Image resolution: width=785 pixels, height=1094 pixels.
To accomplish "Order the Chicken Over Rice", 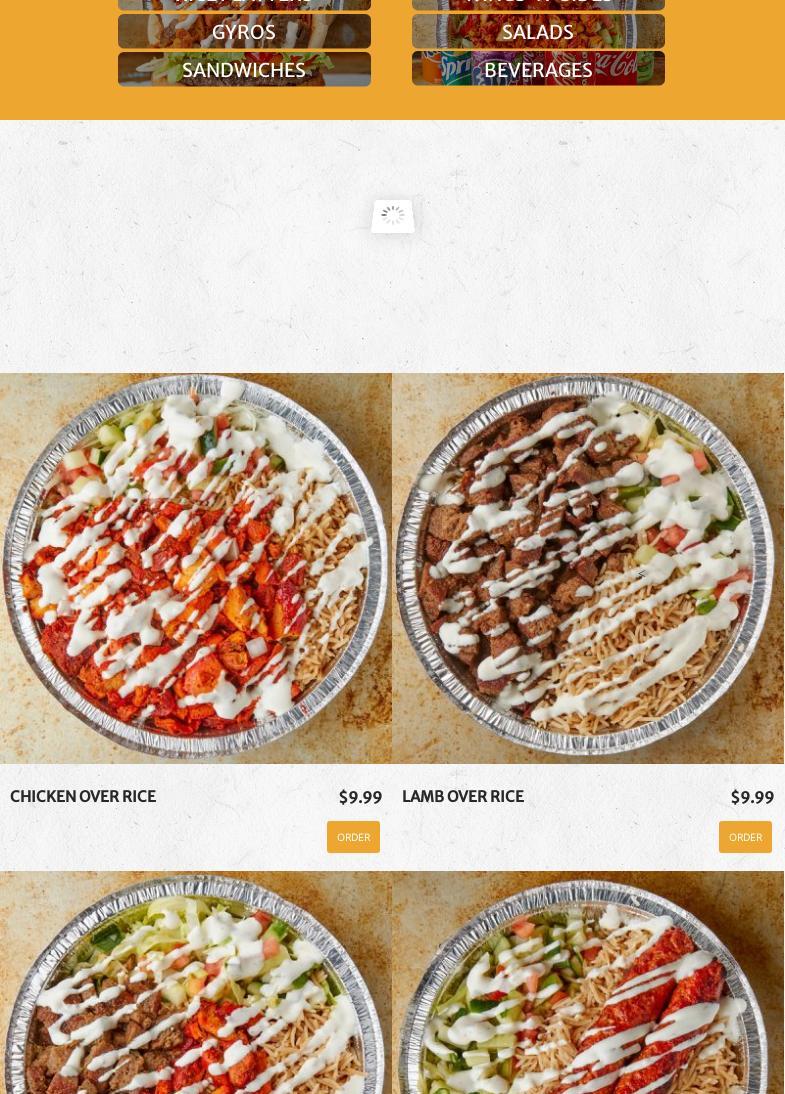I will click(x=353, y=837).
